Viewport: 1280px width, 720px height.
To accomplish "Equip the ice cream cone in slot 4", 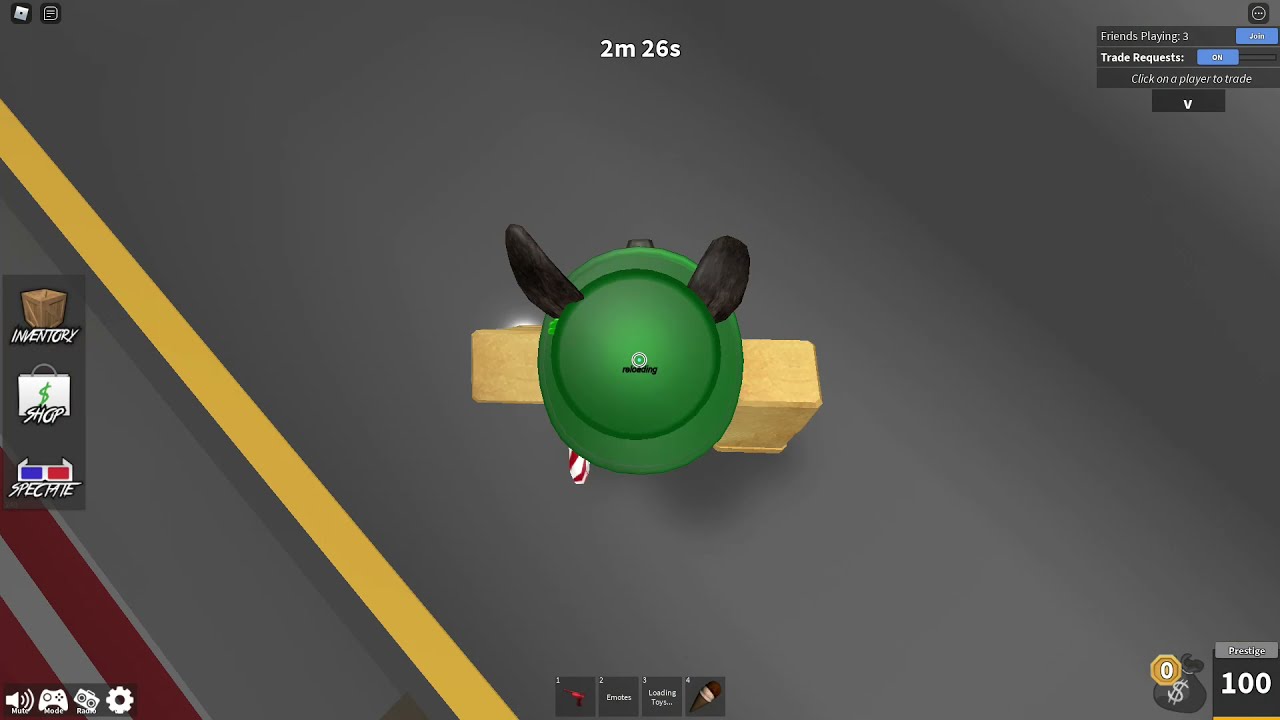I will click(705, 696).
